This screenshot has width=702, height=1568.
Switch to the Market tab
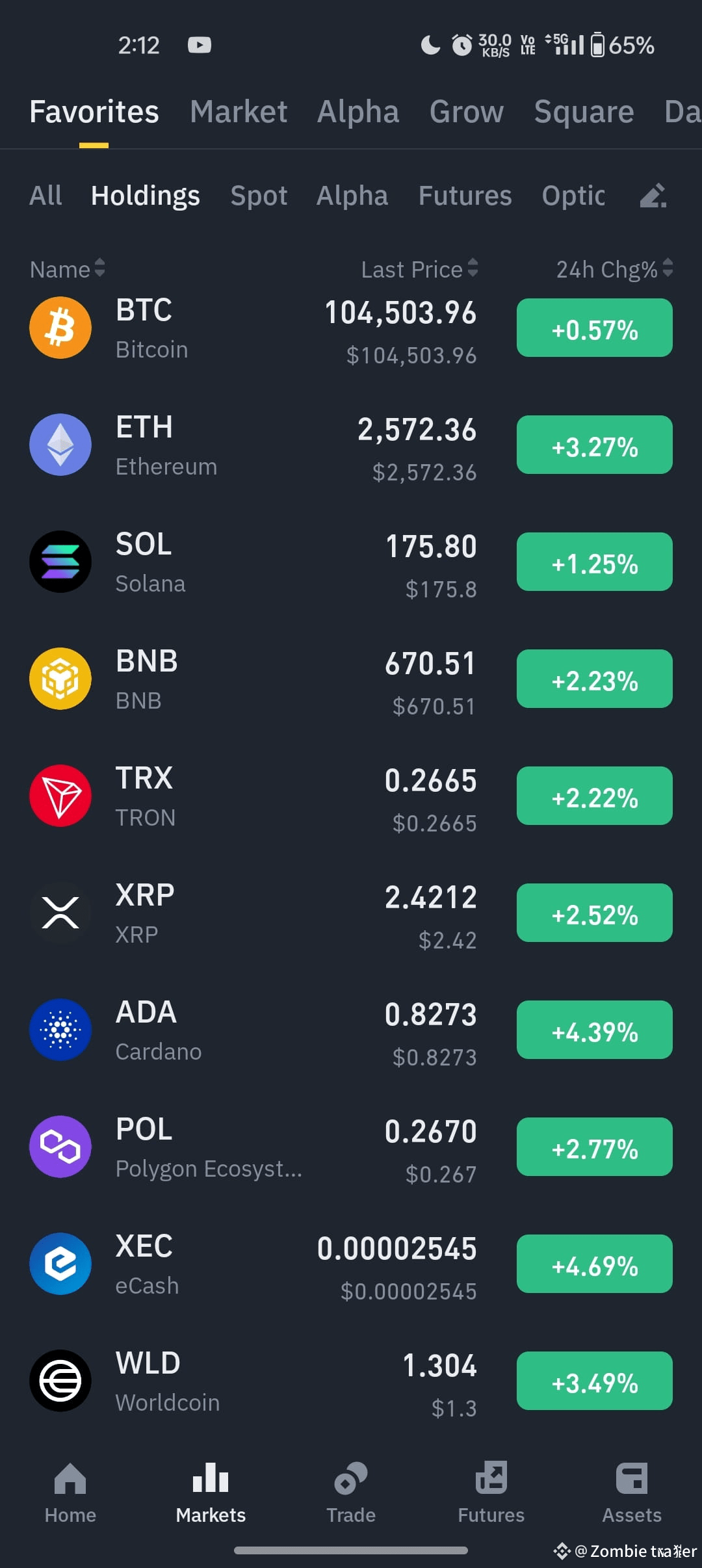[238, 111]
